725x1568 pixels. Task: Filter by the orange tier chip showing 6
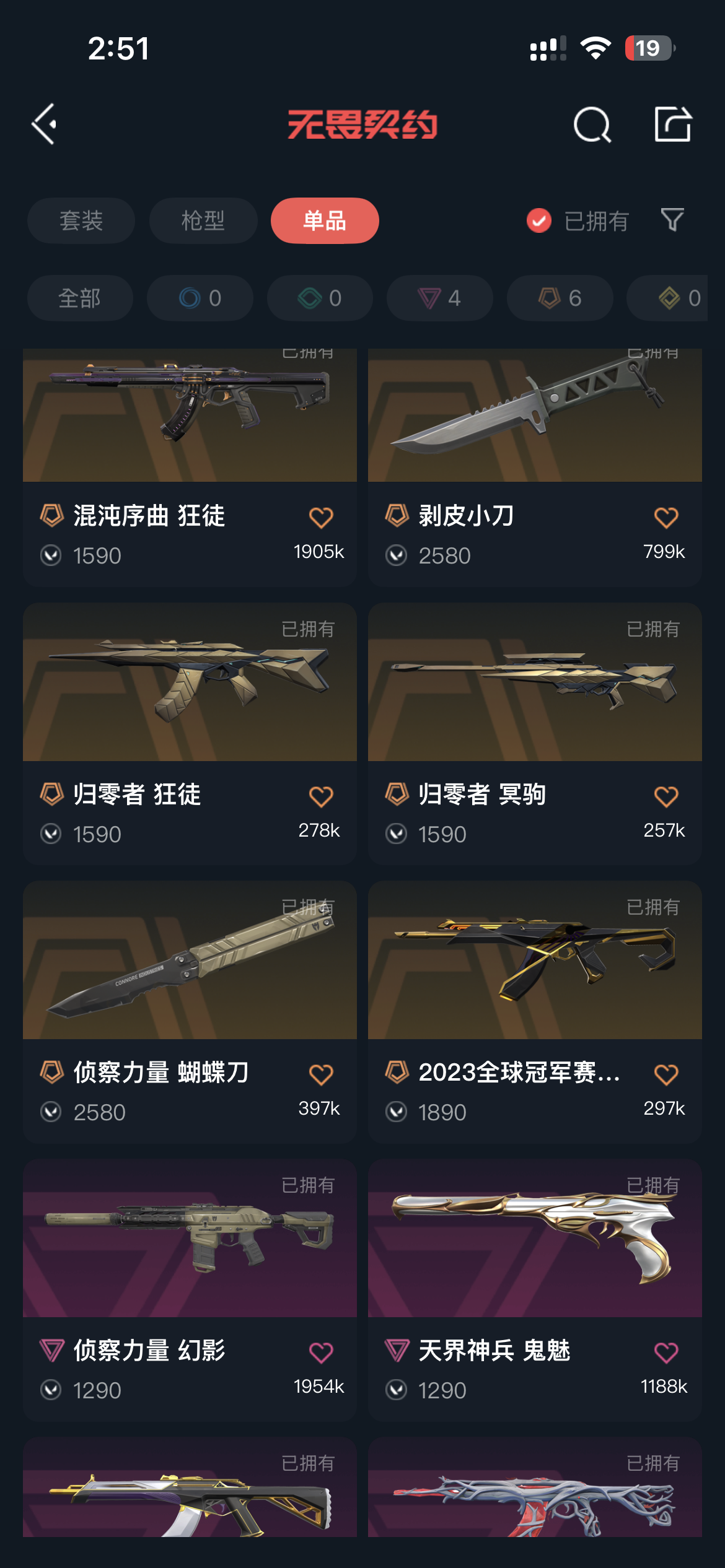click(560, 298)
